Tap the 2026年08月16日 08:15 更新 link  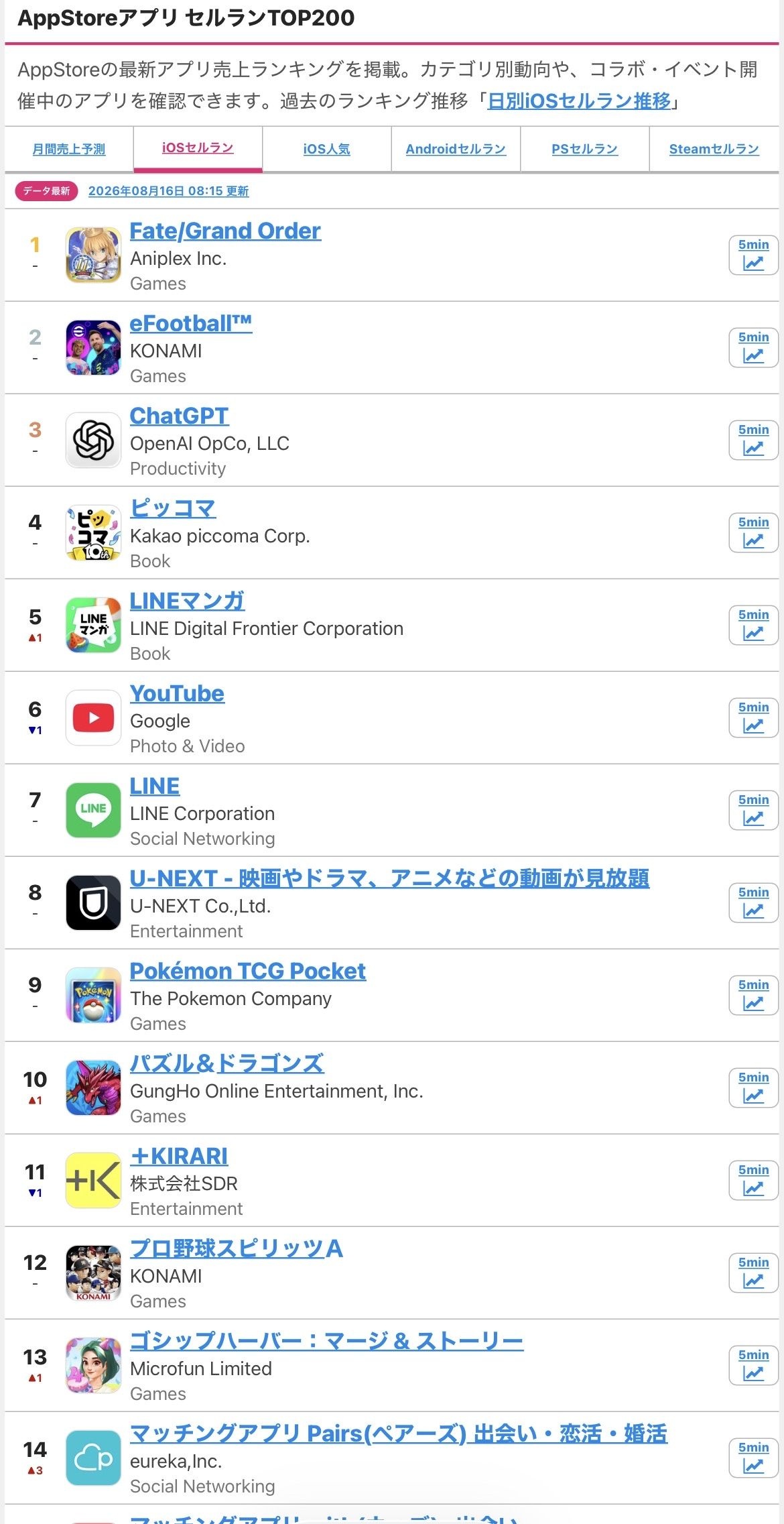(x=168, y=191)
